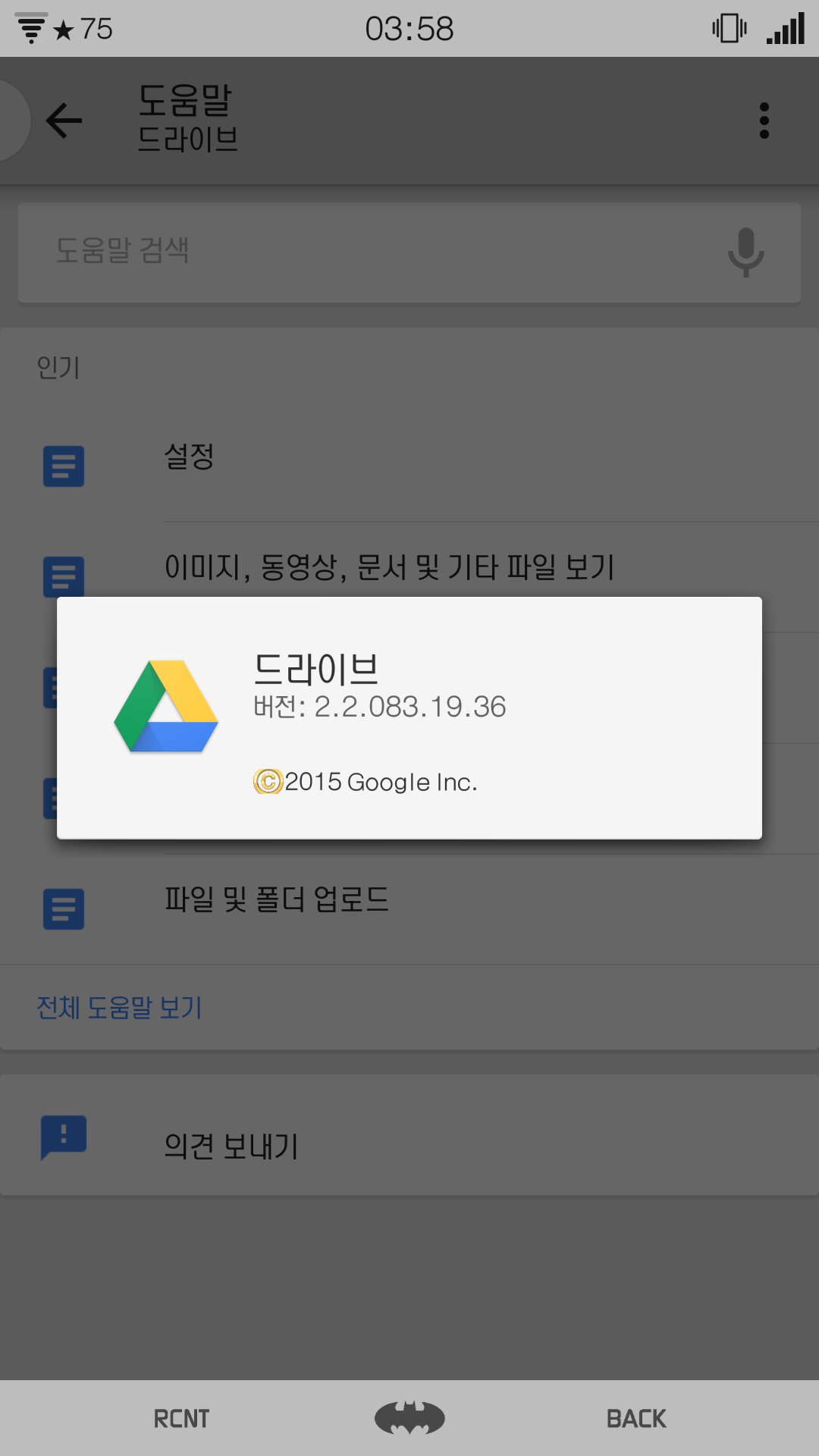
Task: Tap the RCNT recent apps button
Action: coord(181,1419)
